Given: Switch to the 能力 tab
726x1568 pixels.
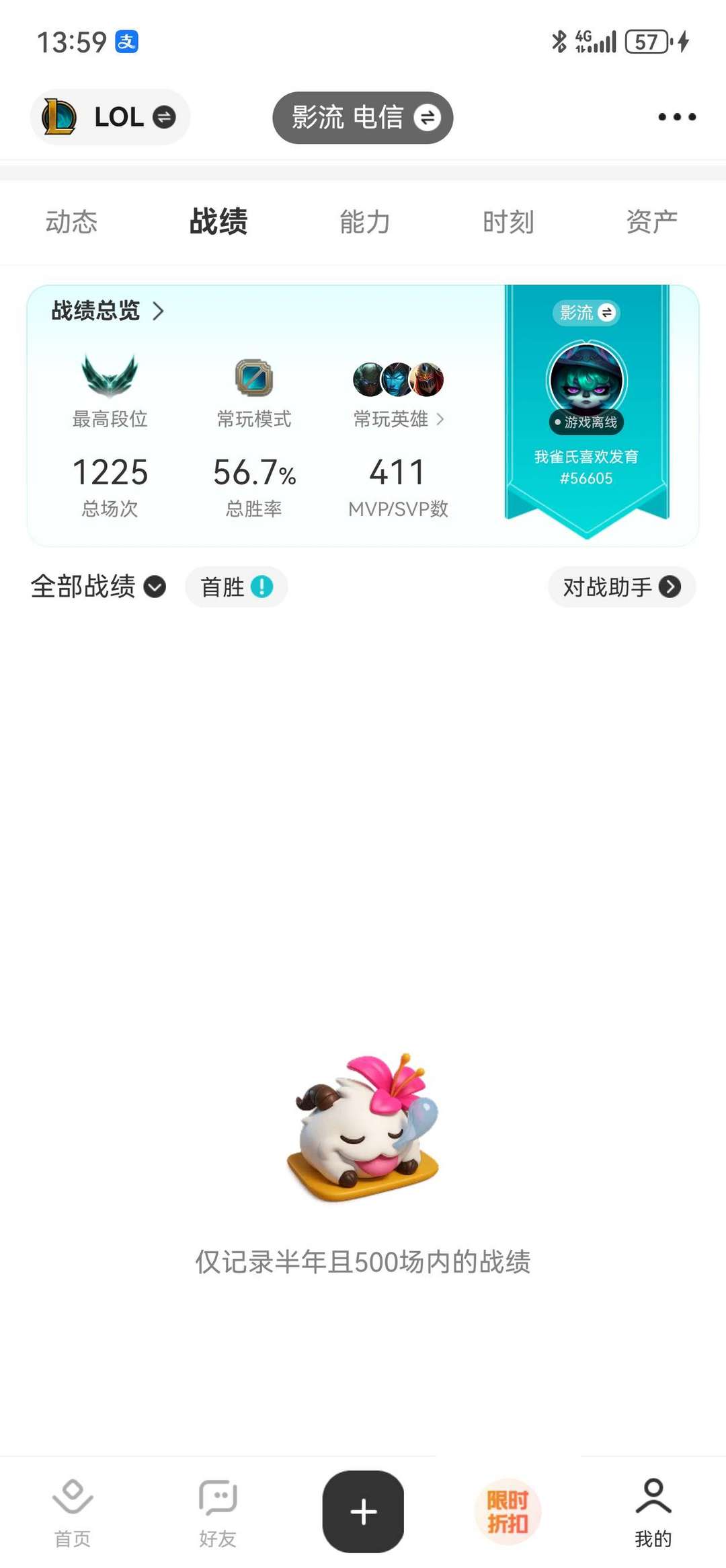Looking at the screenshot, I should tap(364, 221).
